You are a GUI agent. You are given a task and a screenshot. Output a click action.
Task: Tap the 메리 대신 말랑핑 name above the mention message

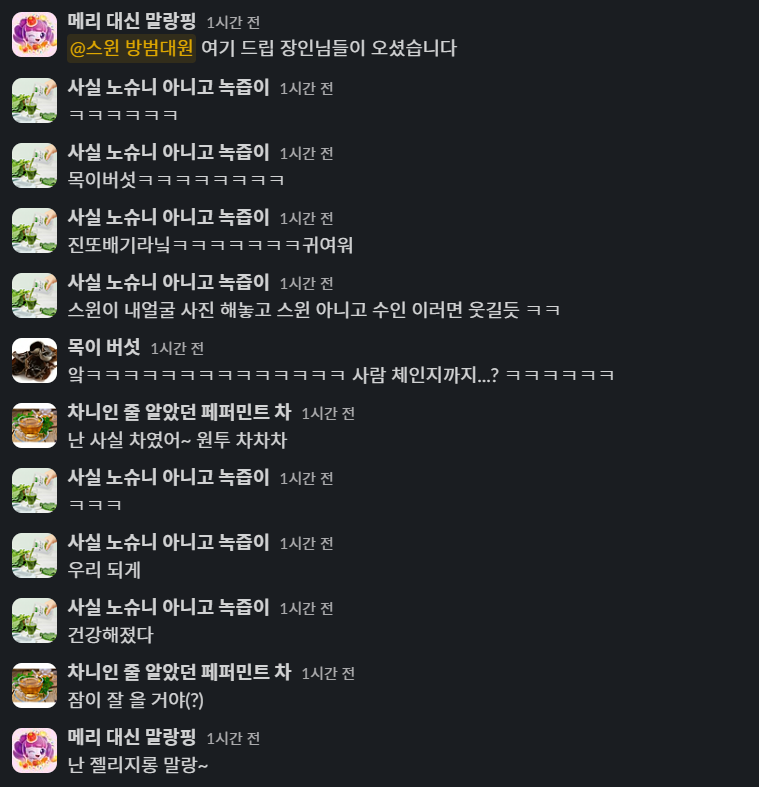[x=131, y=21]
